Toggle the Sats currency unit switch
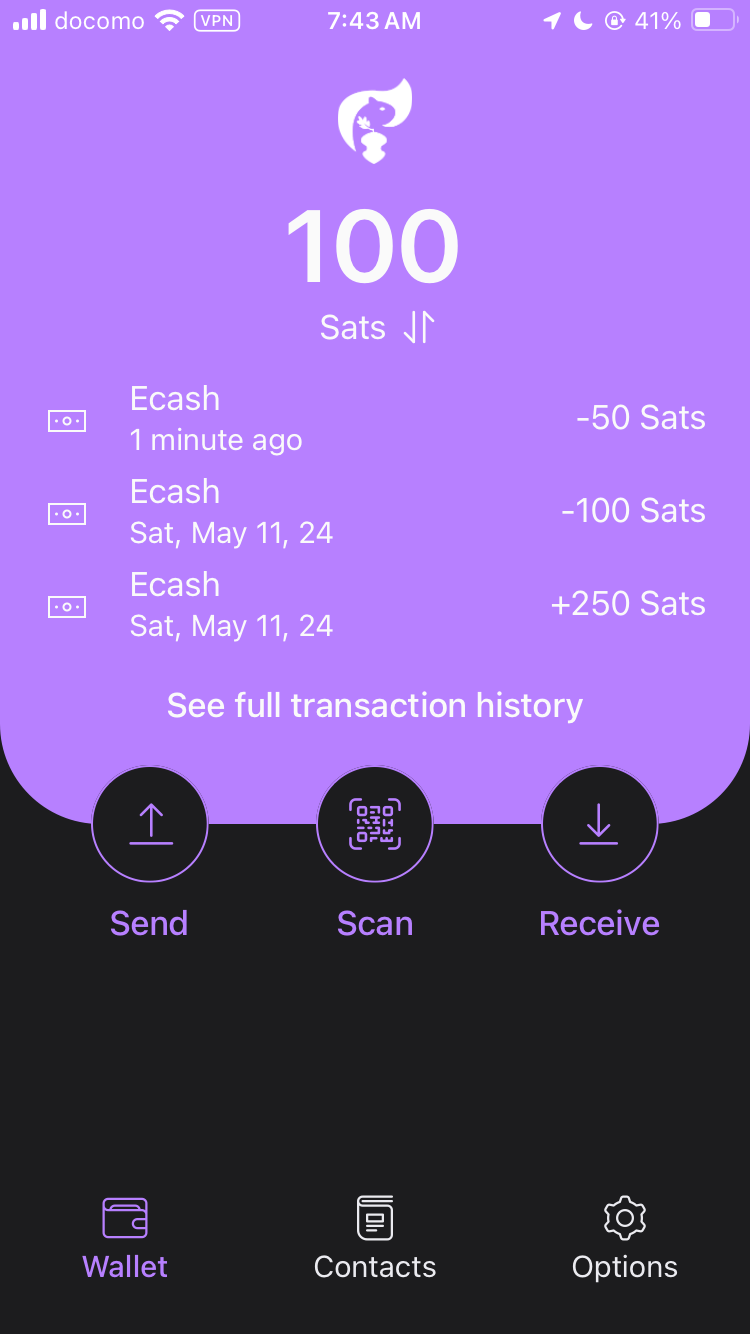 click(377, 328)
